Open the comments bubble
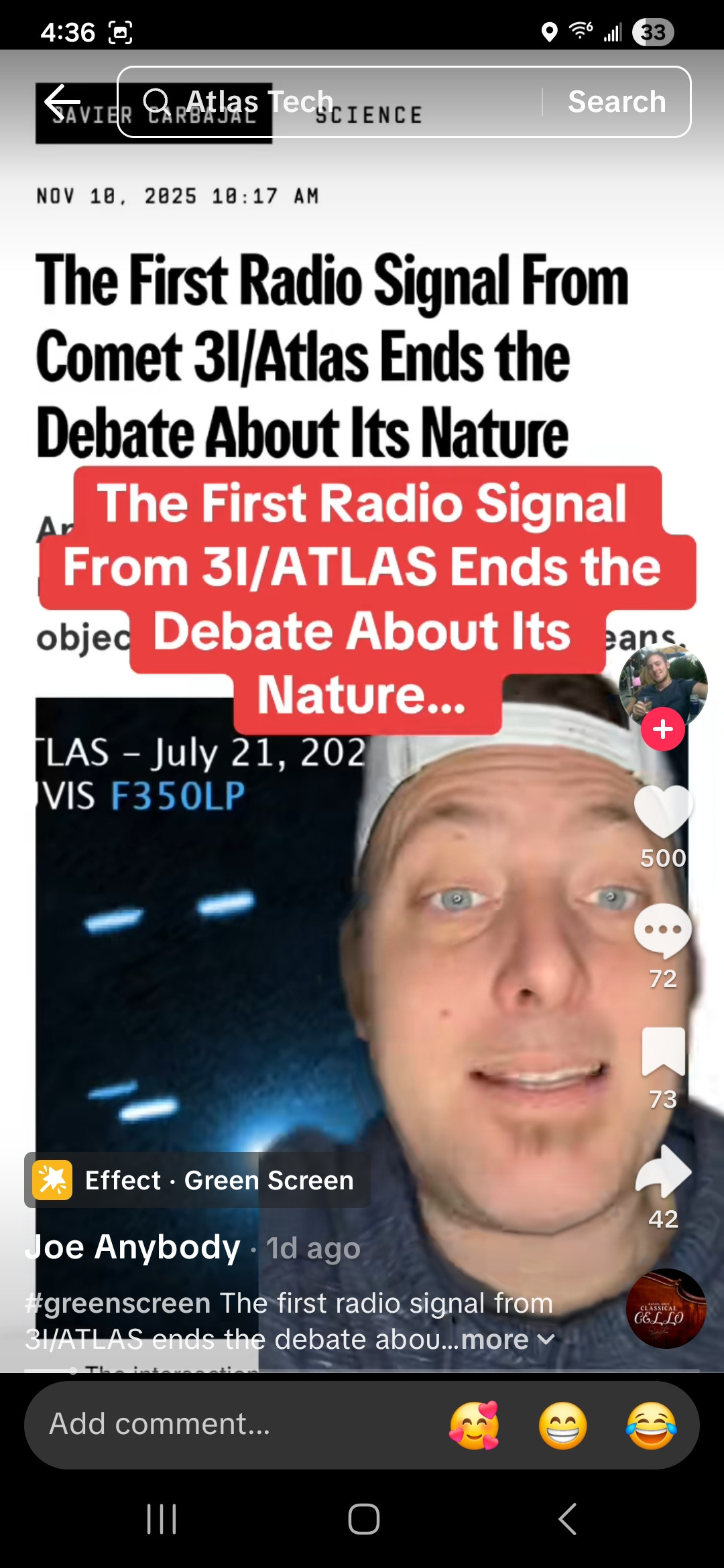724x1568 pixels. [x=662, y=931]
